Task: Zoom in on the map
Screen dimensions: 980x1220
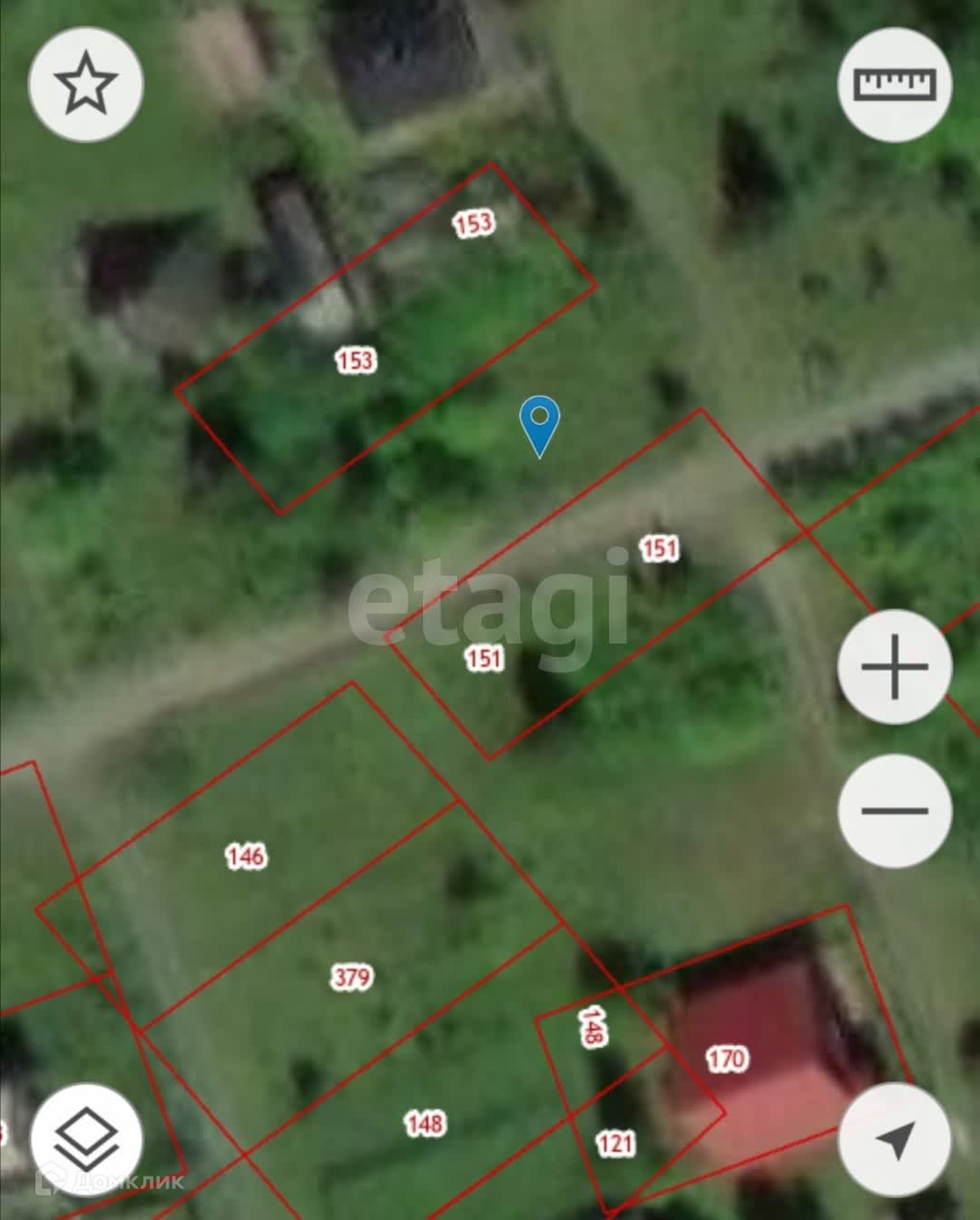Action: pos(894,667)
